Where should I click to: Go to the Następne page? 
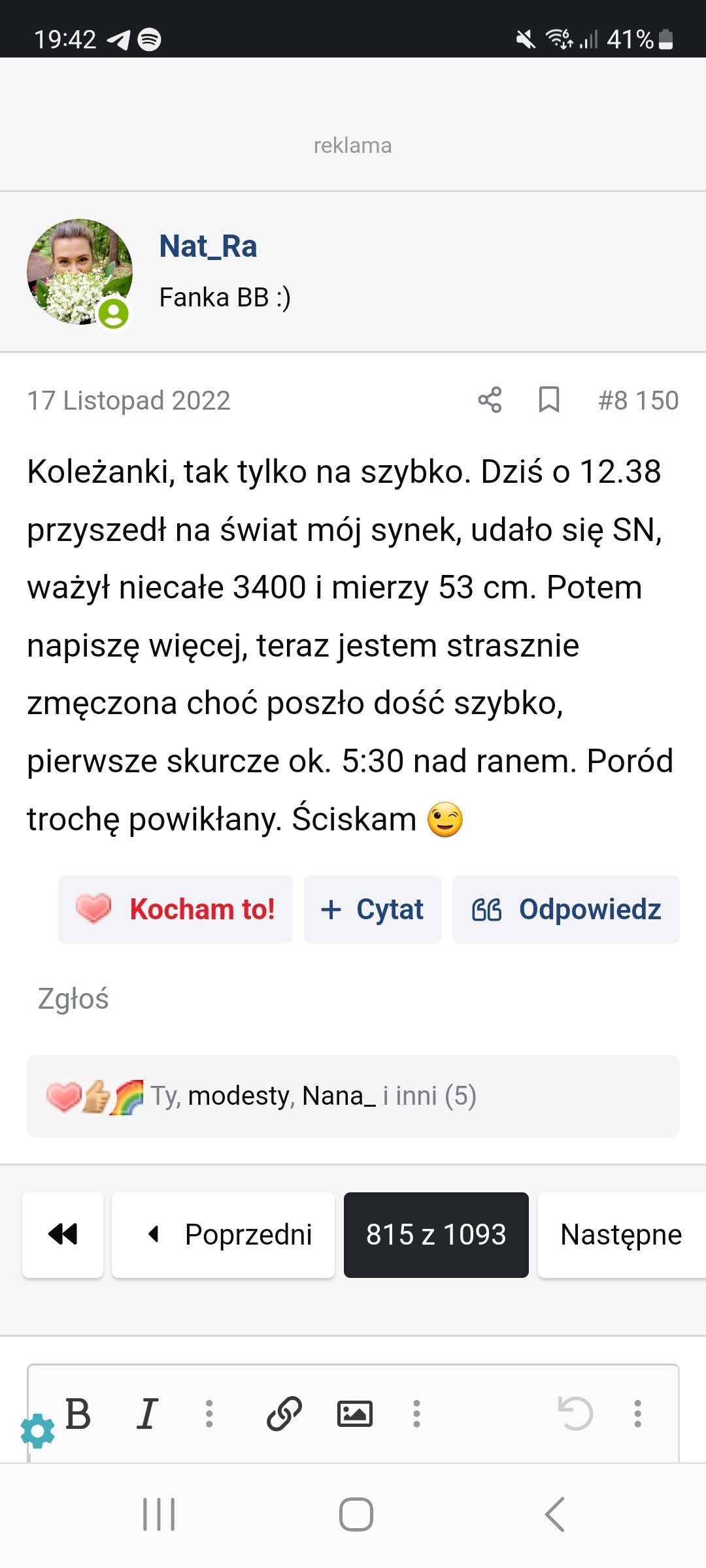click(621, 1235)
